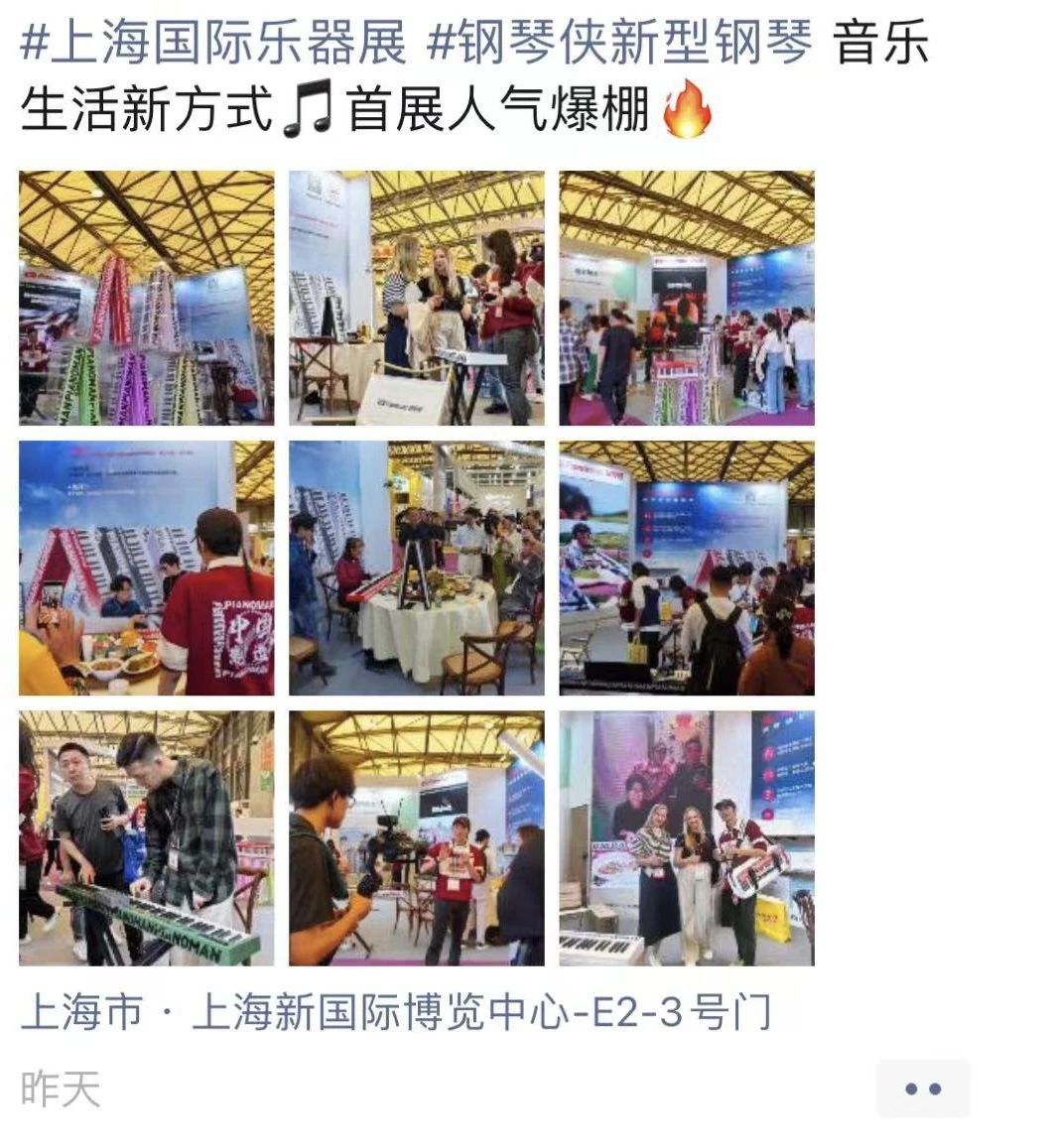Open photo of crowd around exhibition booth

pyautogui.click(x=687, y=298)
